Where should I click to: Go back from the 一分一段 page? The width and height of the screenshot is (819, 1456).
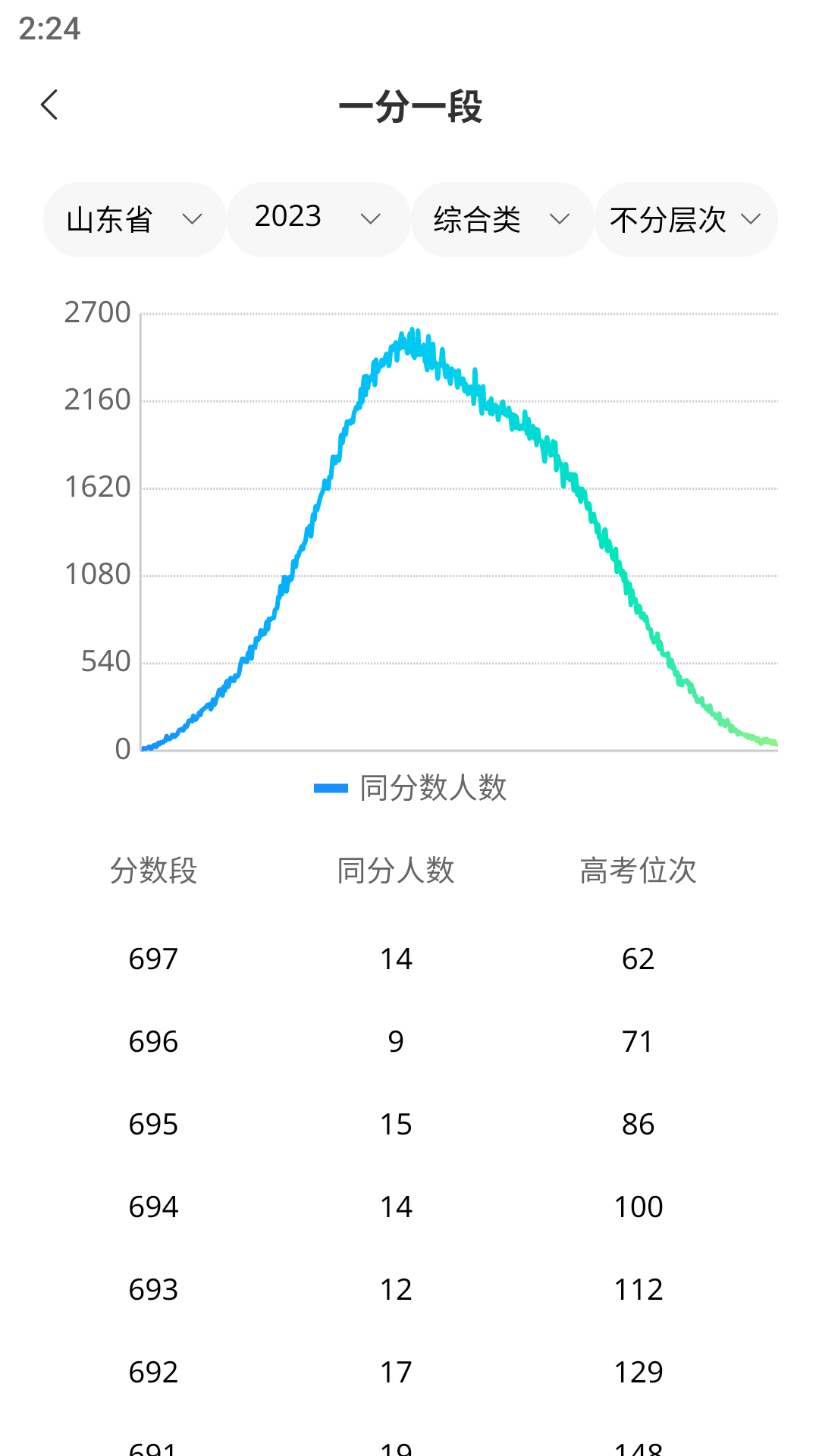pyautogui.click(x=50, y=105)
